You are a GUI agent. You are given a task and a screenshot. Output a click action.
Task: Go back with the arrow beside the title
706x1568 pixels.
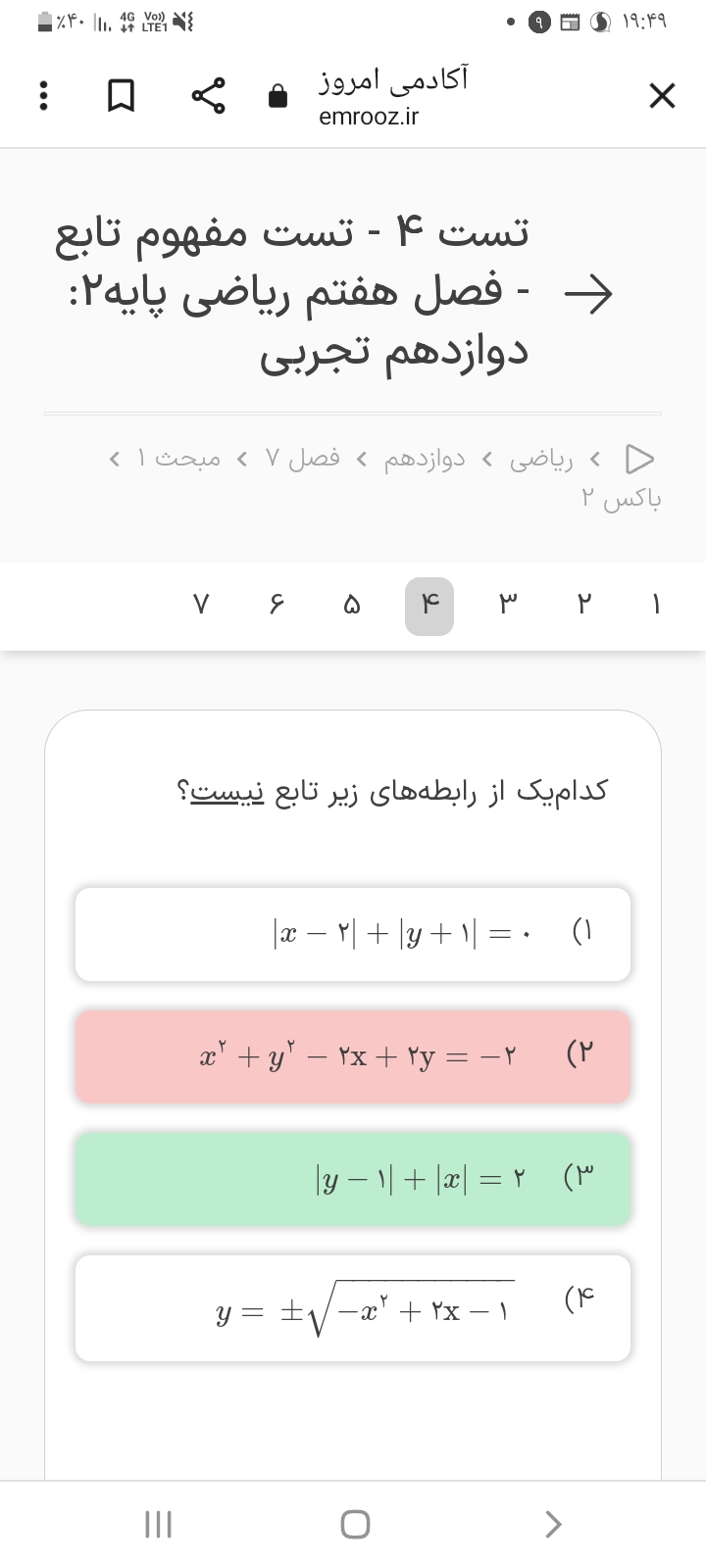point(588,292)
